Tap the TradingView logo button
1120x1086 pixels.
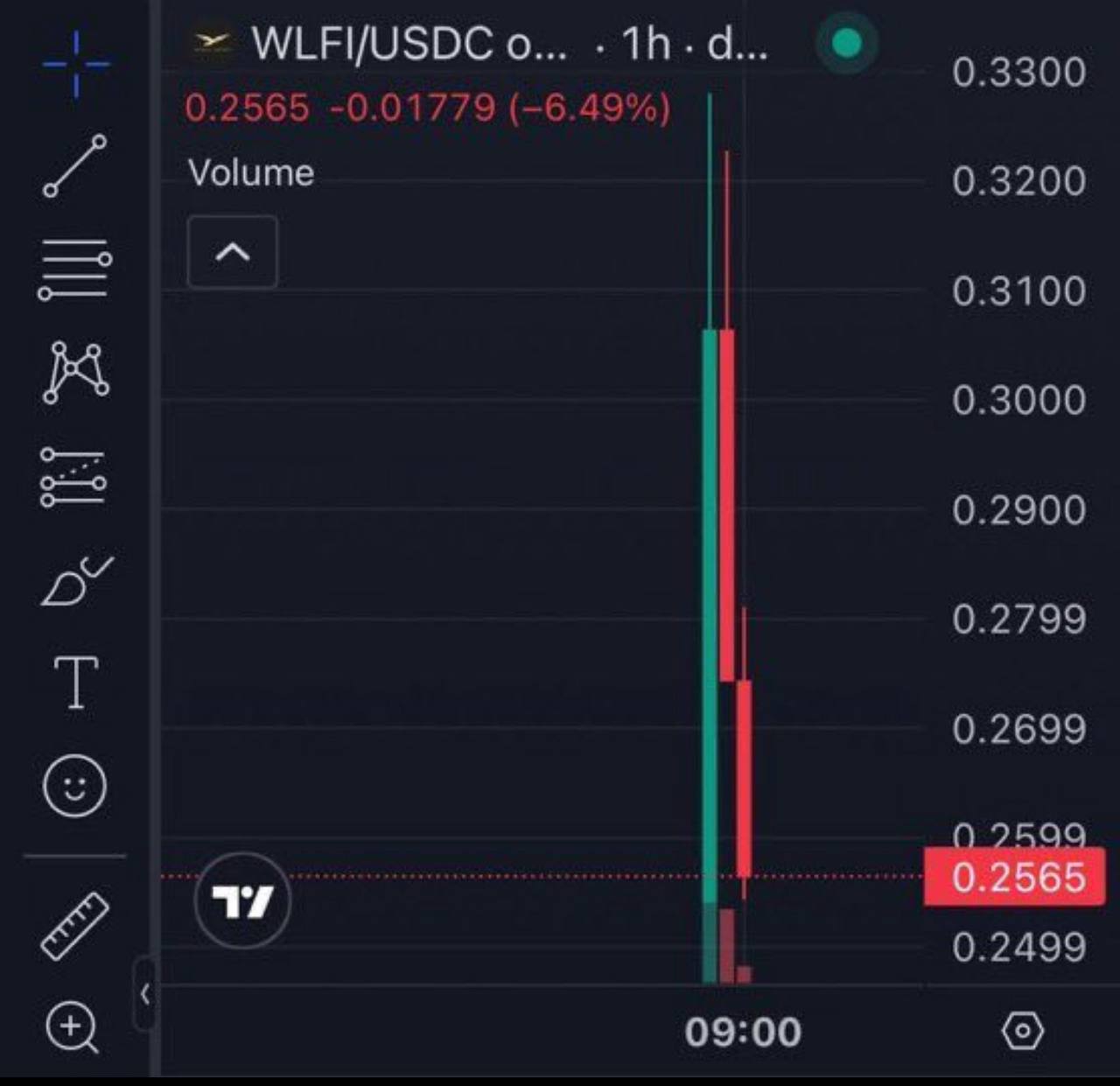242,900
